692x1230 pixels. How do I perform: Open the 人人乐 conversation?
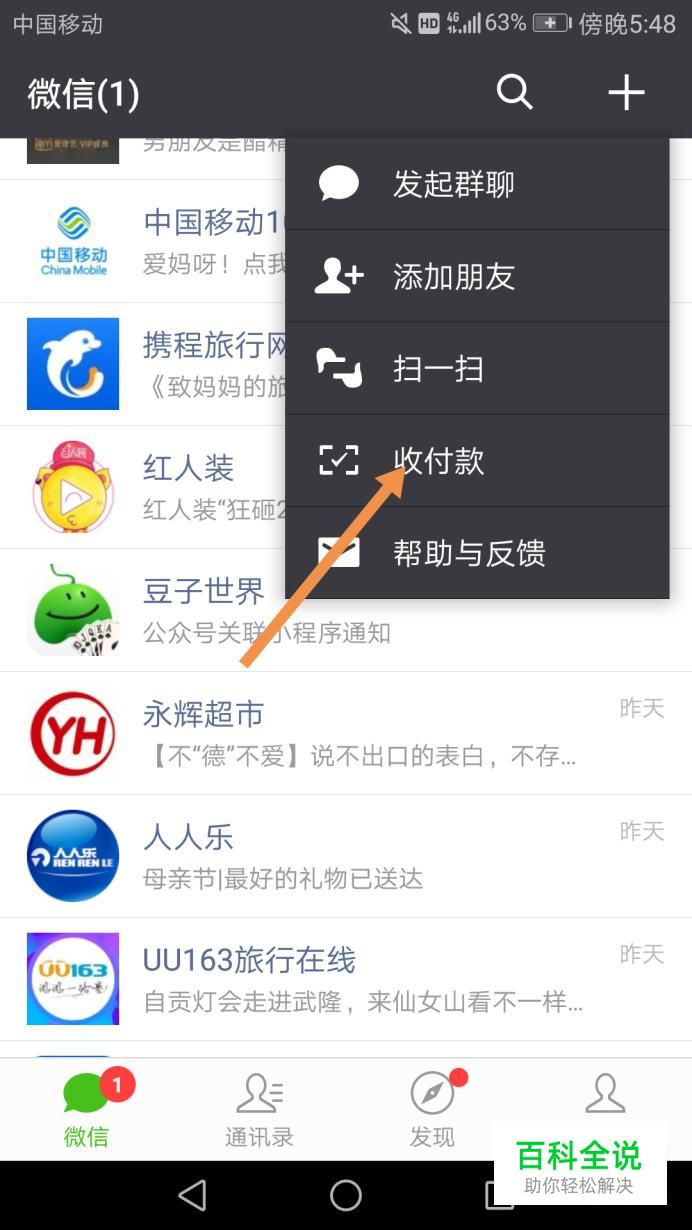(x=345, y=856)
